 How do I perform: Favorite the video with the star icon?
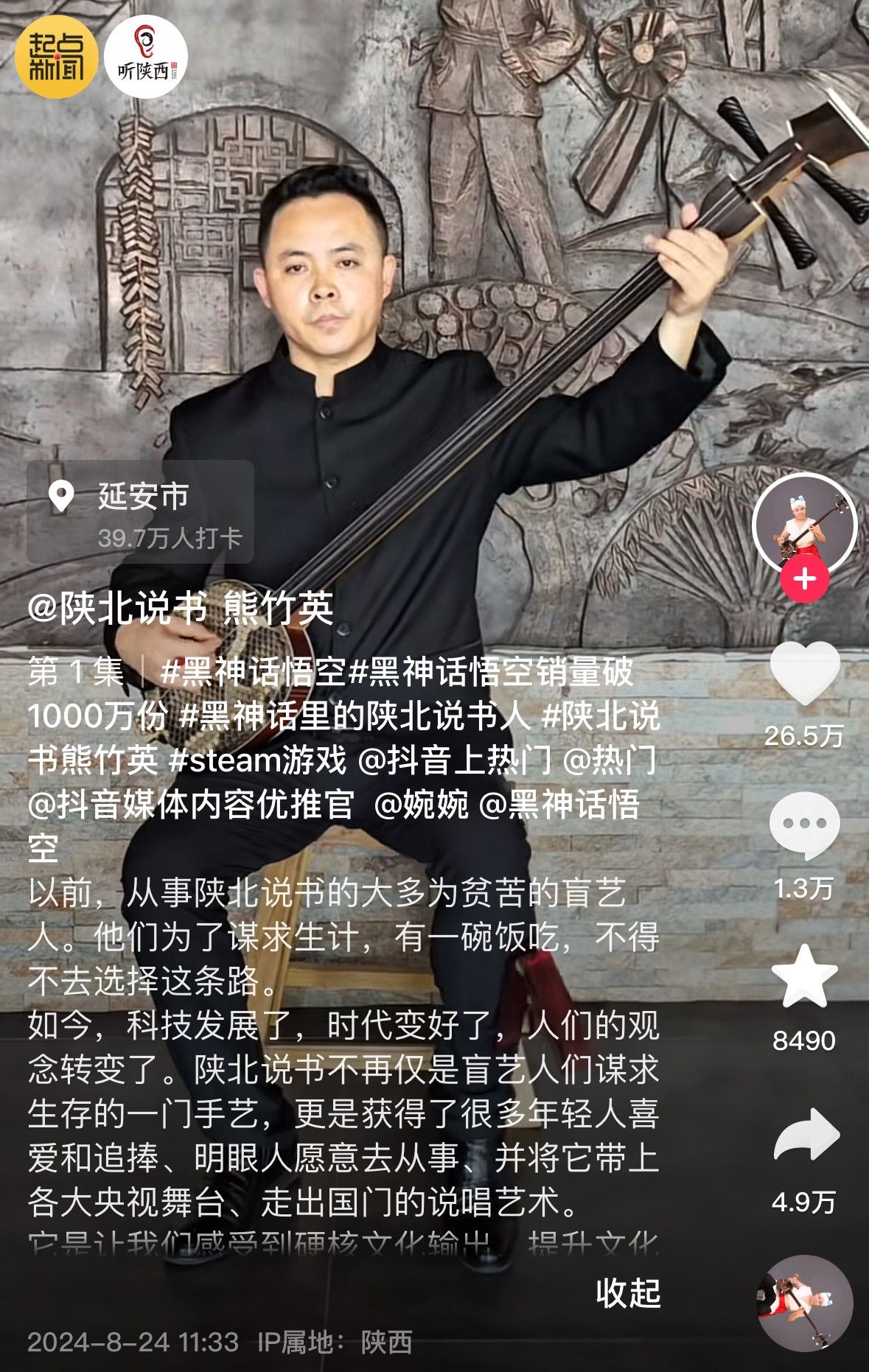click(804, 977)
